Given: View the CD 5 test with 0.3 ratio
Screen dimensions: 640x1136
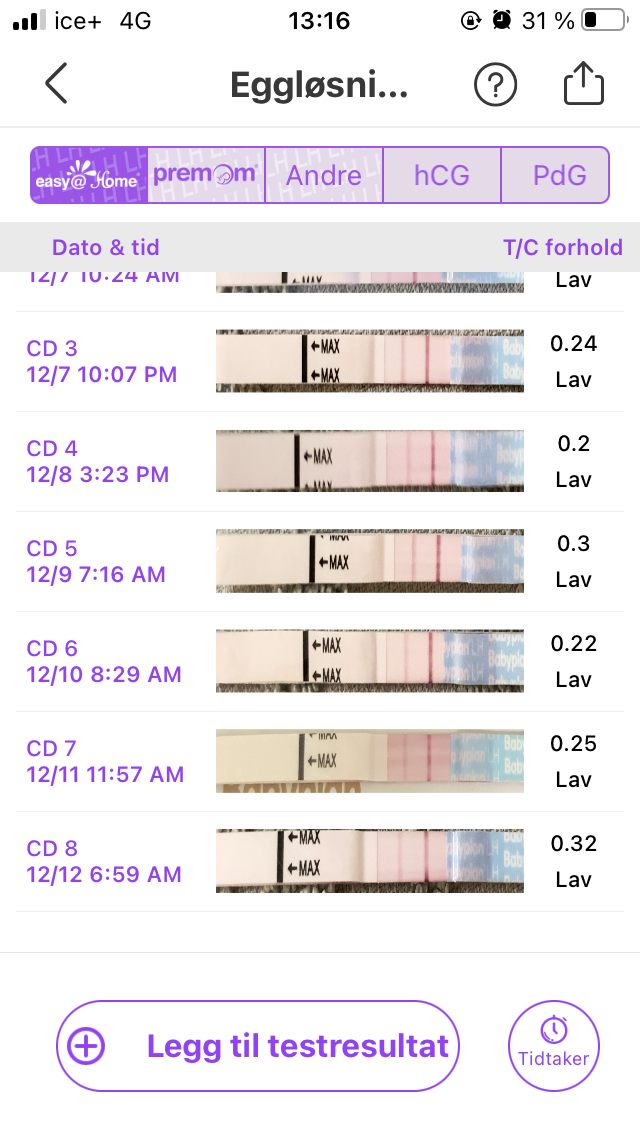Looking at the screenshot, I should (x=320, y=561).
